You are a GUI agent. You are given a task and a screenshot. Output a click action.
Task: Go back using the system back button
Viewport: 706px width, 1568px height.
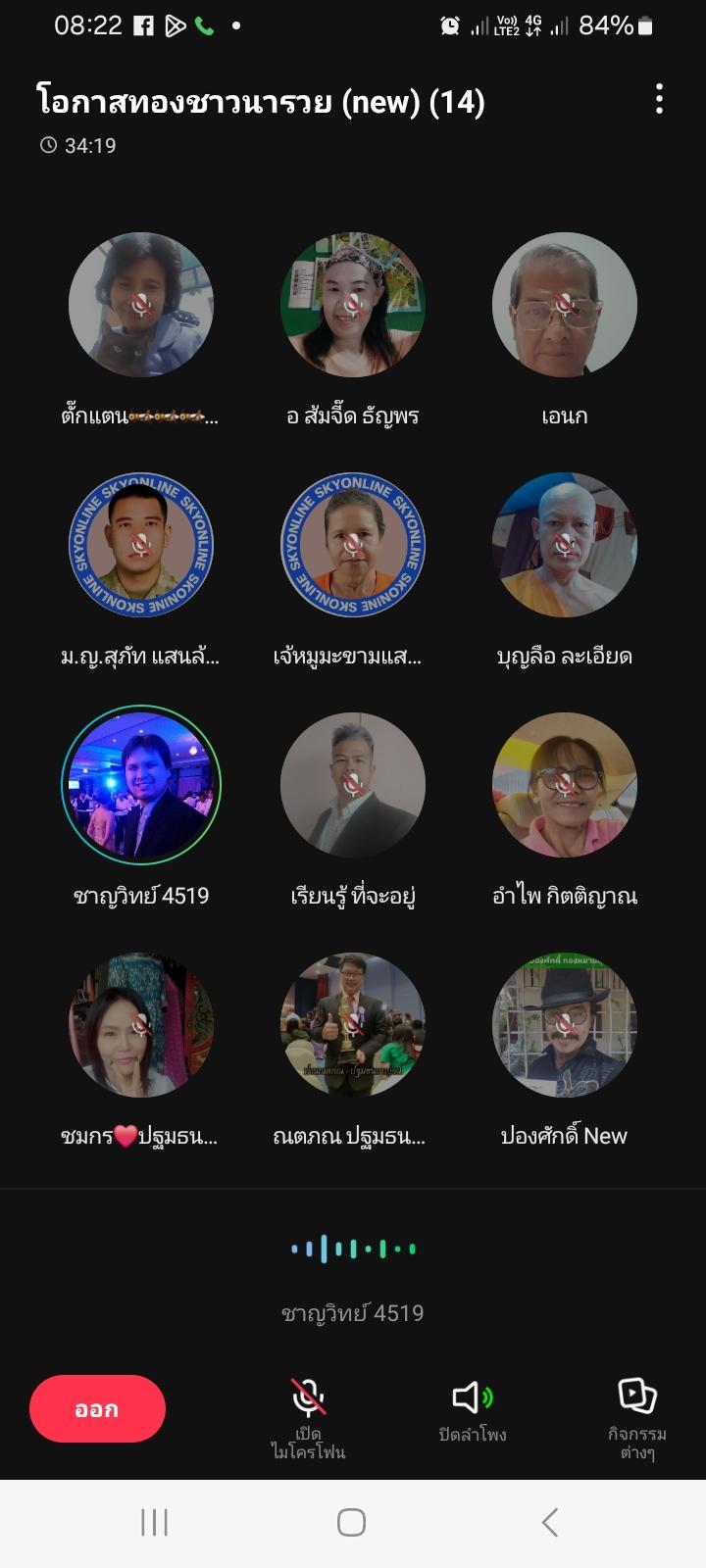[x=550, y=1522]
